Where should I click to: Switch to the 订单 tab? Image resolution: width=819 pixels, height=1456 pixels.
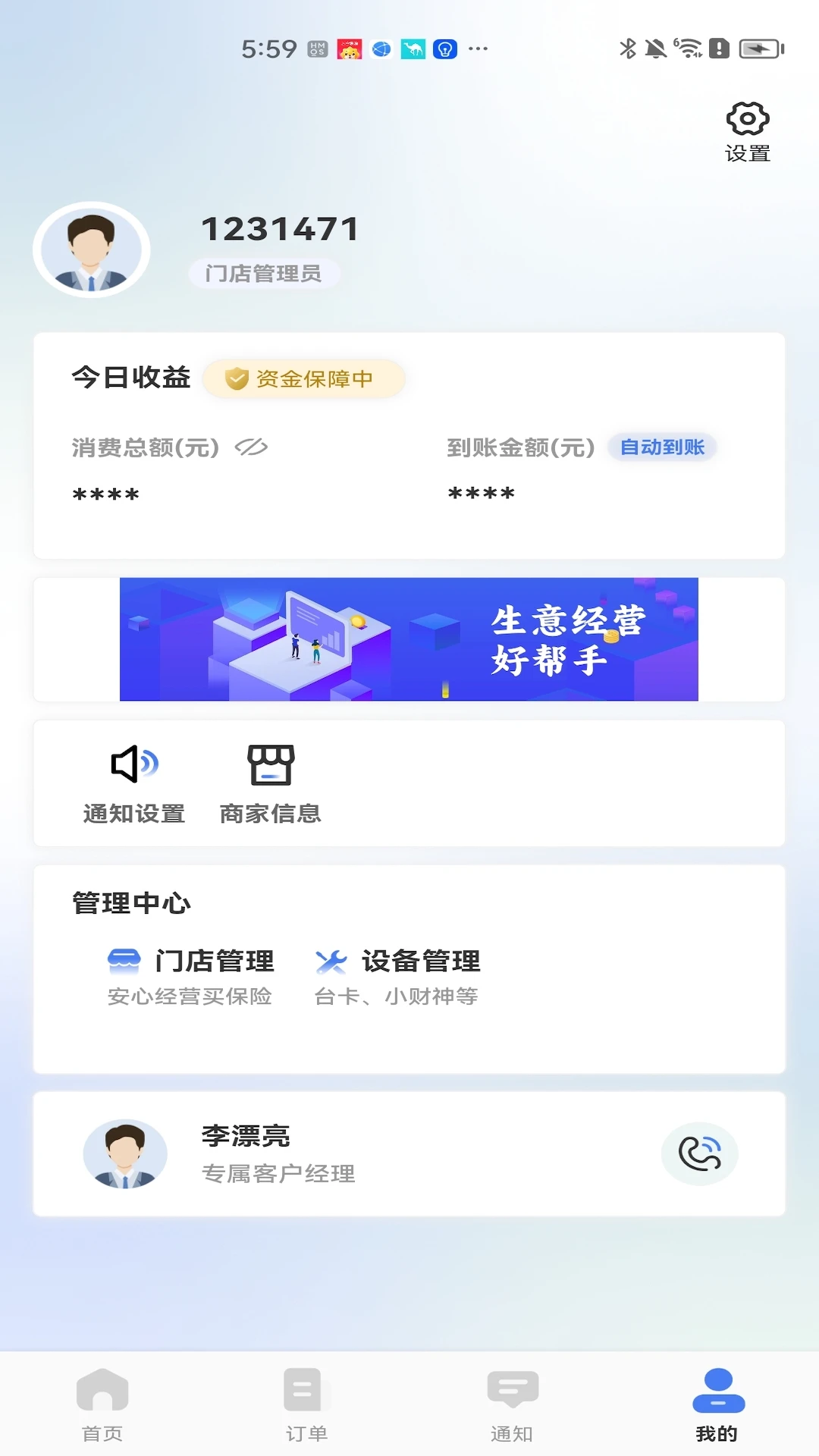point(306,1405)
